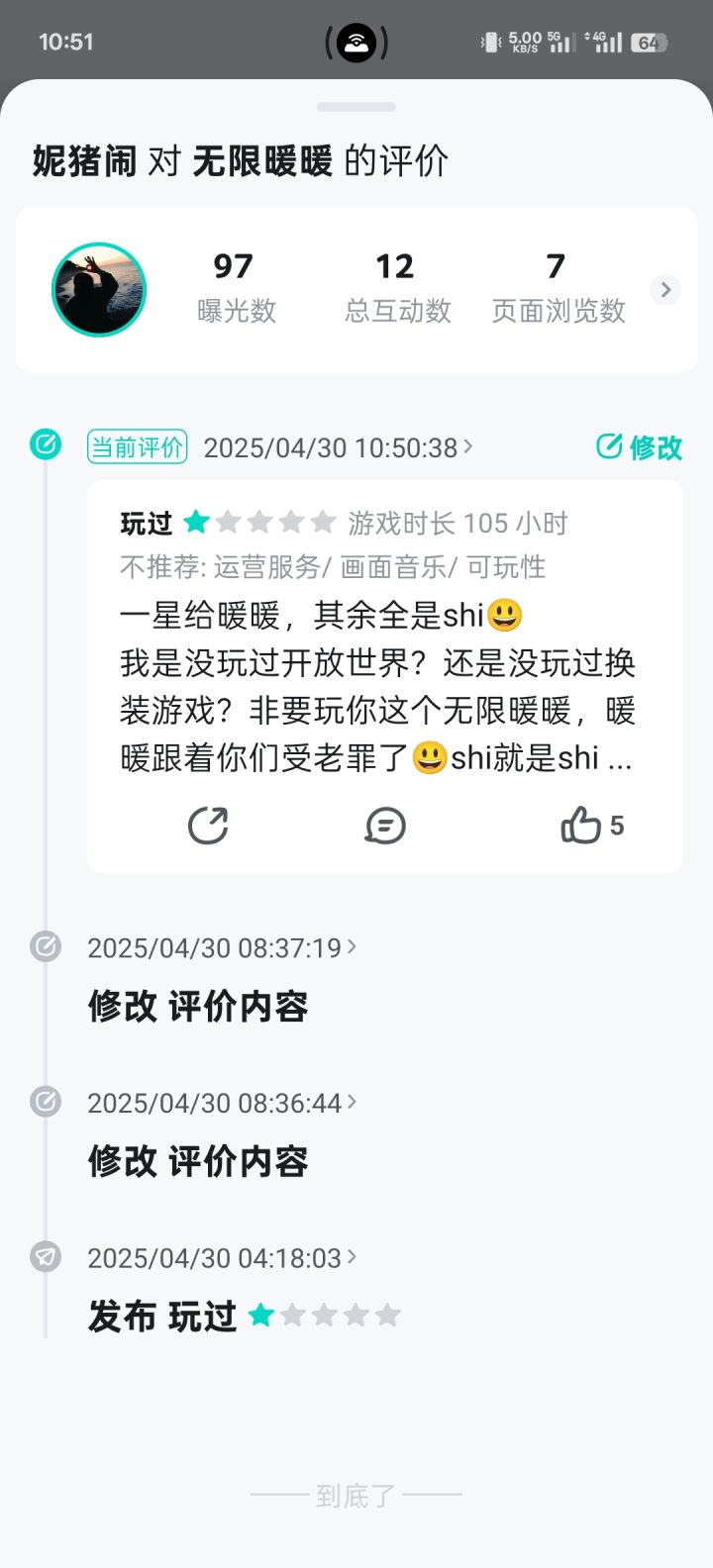Open the 08:36:44 edit history entry
The height and width of the screenshot is (1568, 713).
[x=222, y=1103]
